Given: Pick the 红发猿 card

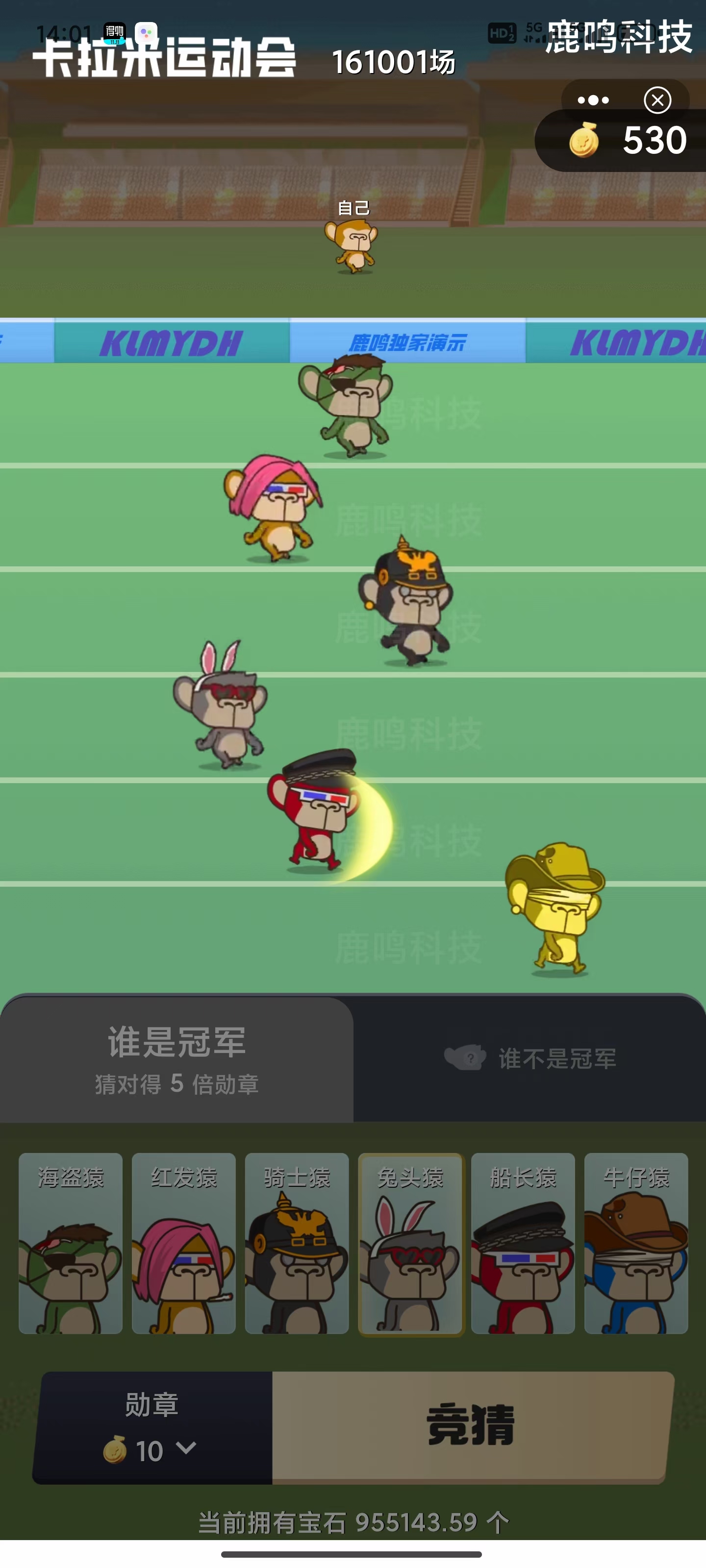Looking at the screenshot, I should pos(184,1243).
